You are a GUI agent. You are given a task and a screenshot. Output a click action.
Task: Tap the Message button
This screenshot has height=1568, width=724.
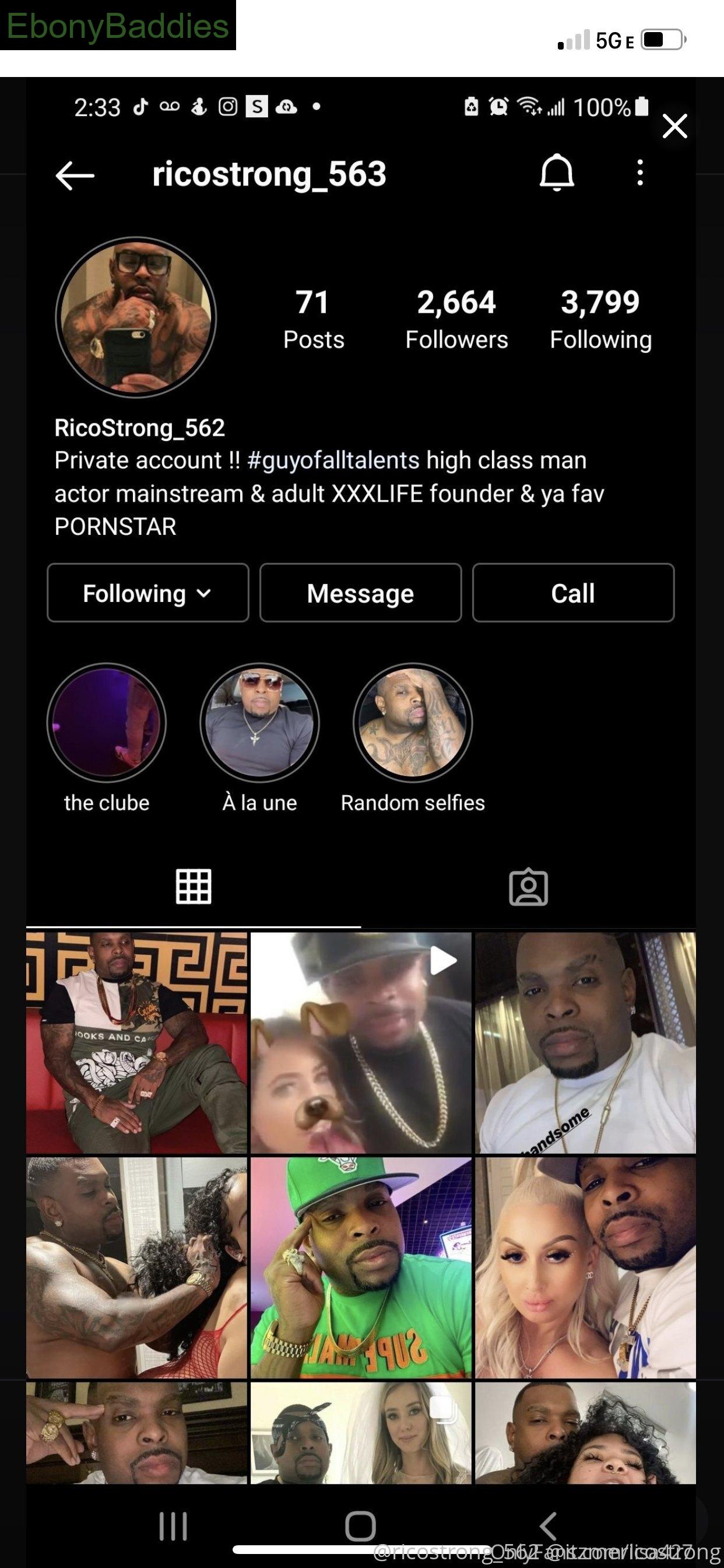(360, 593)
